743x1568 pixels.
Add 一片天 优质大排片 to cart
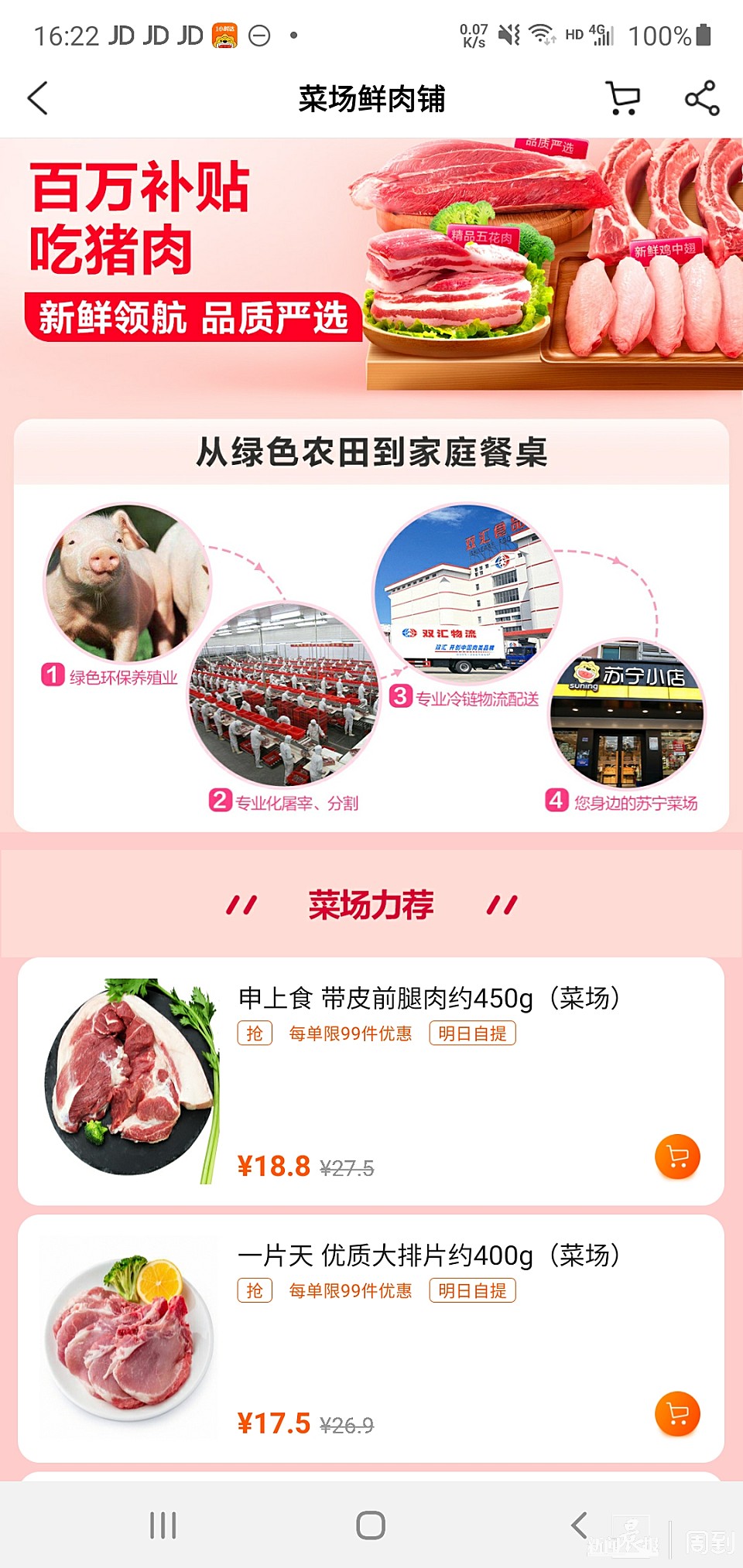[x=677, y=1414]
